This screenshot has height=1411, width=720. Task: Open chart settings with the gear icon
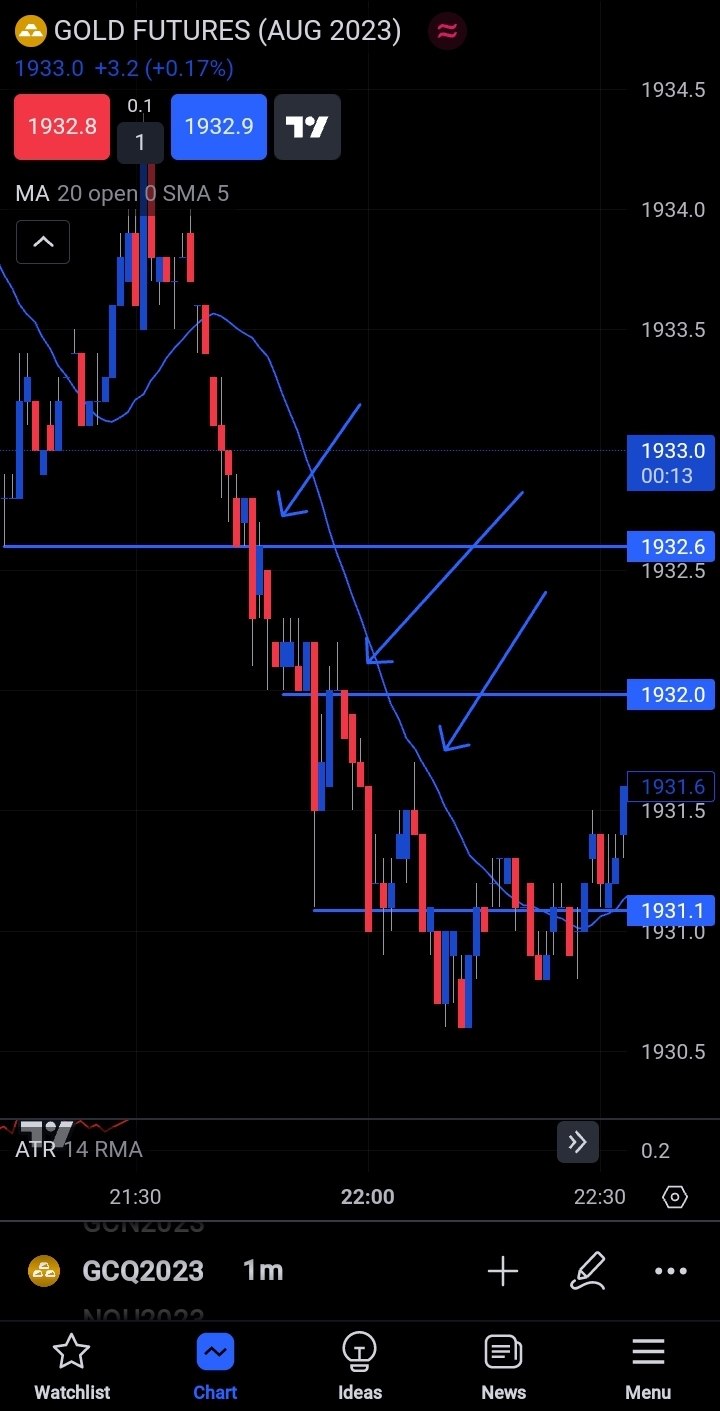click(x=674, y=1196)
